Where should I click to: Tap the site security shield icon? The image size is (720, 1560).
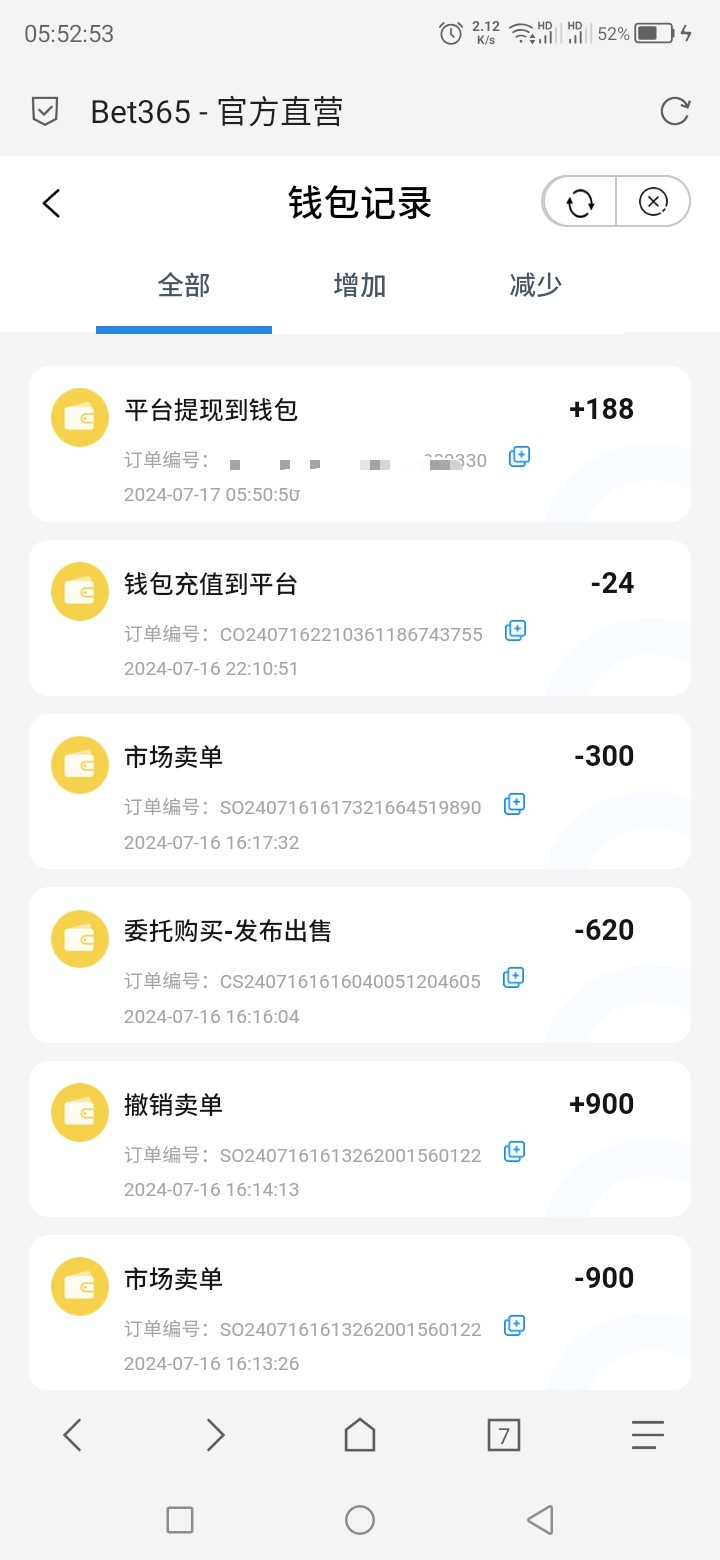click(45, 111)
